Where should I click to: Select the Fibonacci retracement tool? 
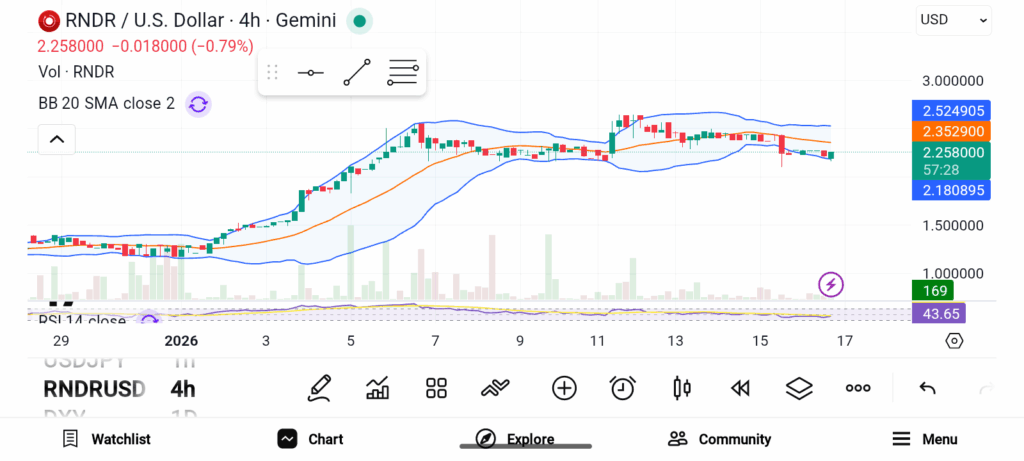(x=403, y=73)
